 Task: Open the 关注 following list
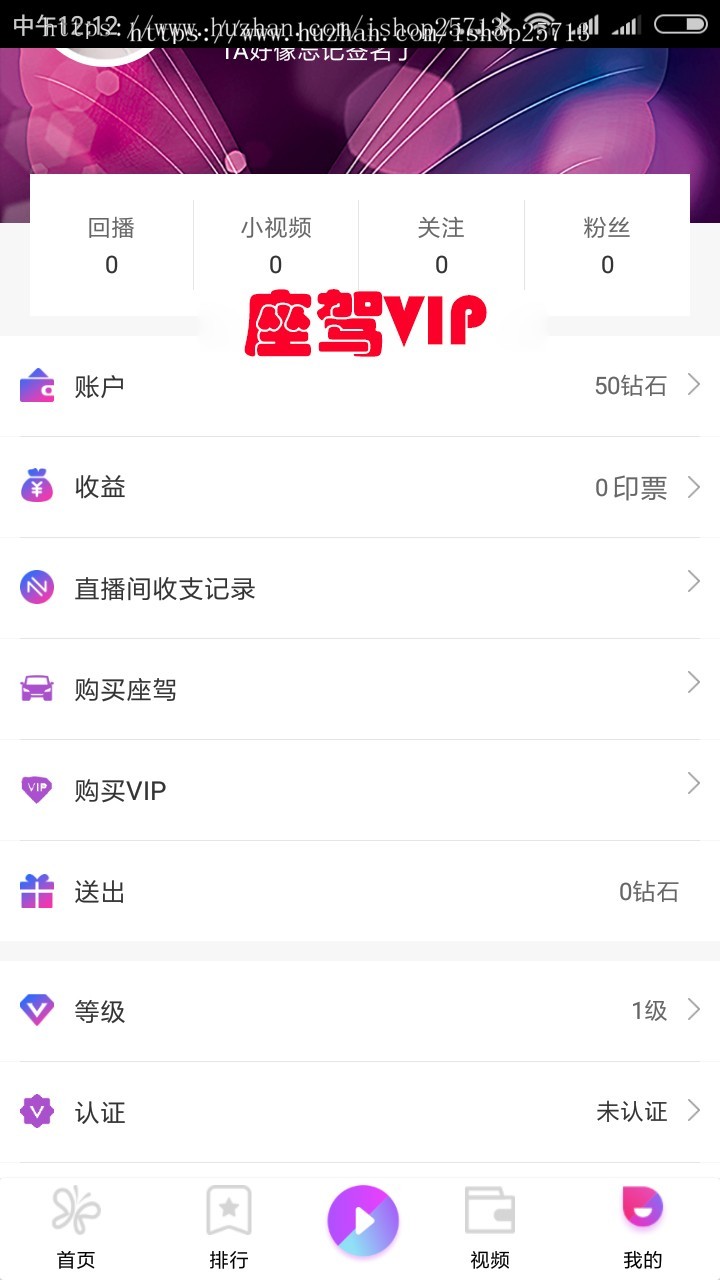pyautogui.click(x=441, y=246)
